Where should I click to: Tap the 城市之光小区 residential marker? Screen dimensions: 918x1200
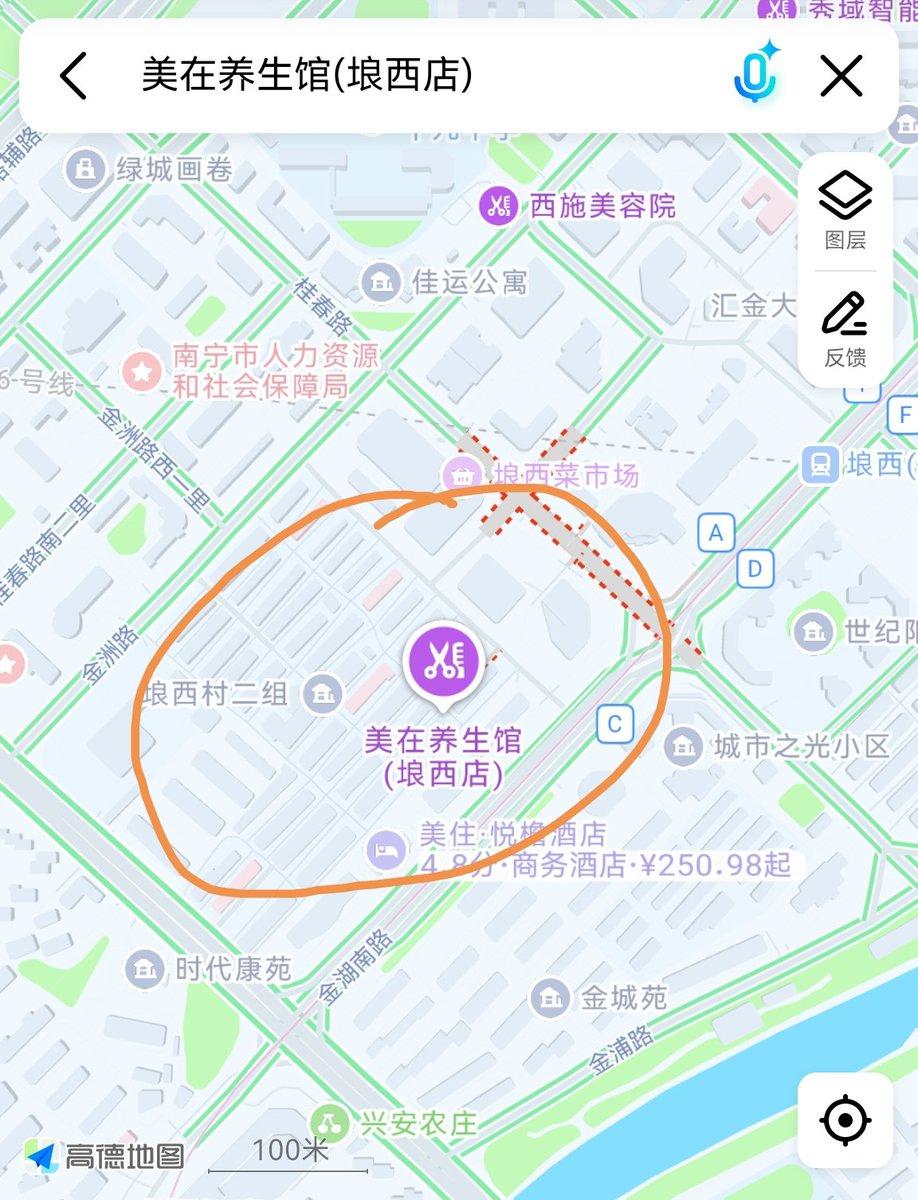(x=684, y=747)
